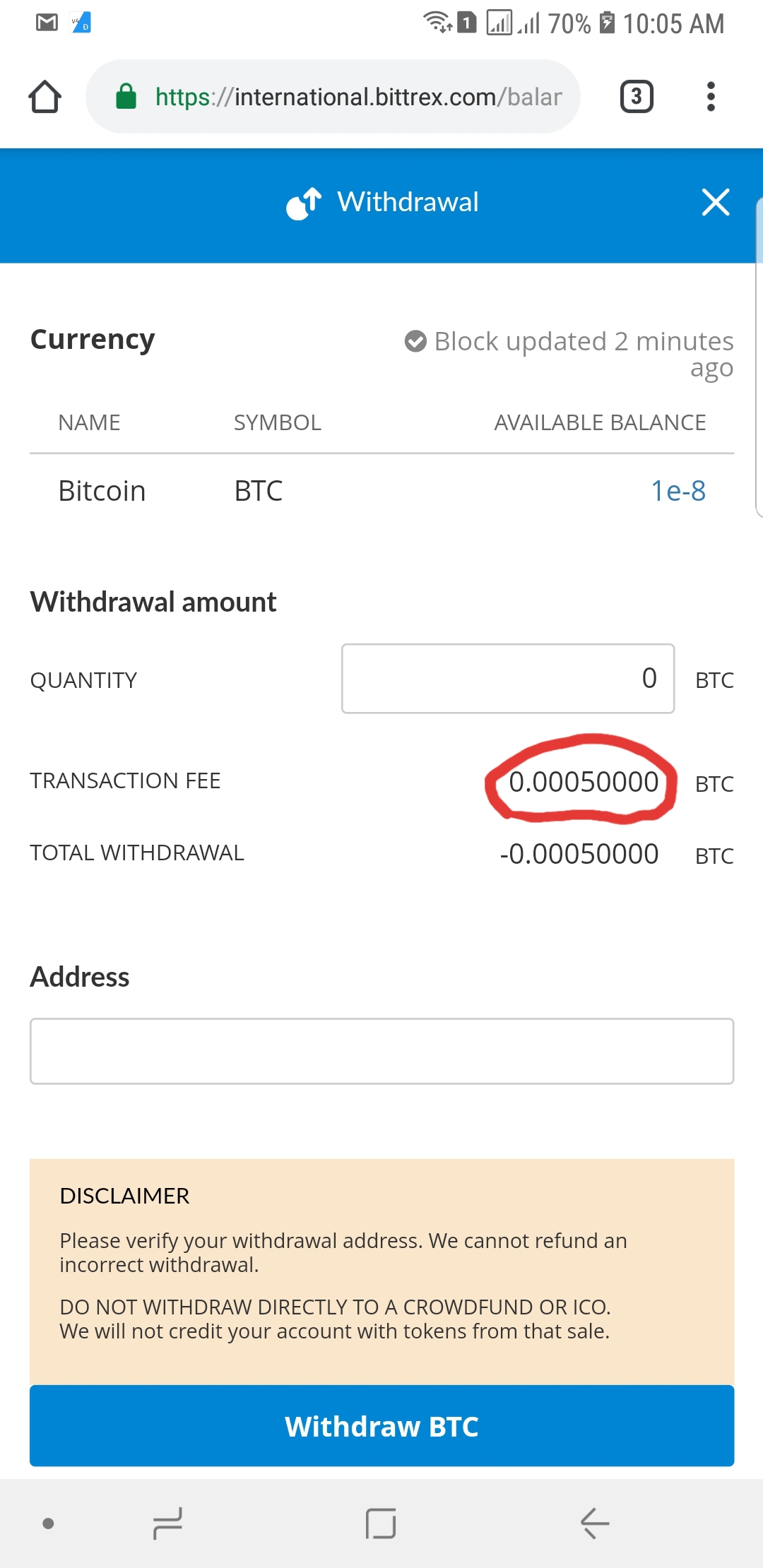The height and width of the screenshot is (1568, 763).
Task: Focus the Quantity input field
Action: (508, 679)
